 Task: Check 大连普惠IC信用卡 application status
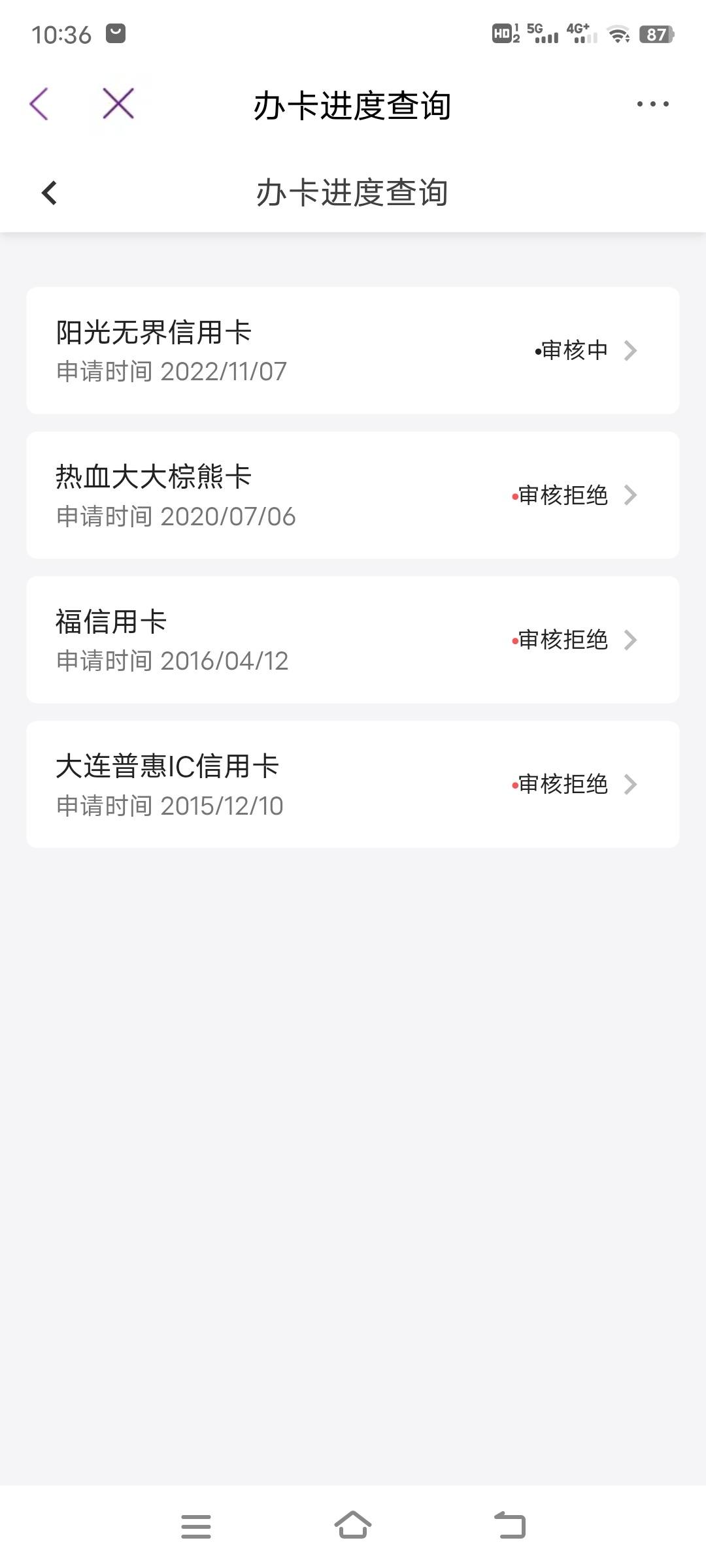(x=353, y=784)
